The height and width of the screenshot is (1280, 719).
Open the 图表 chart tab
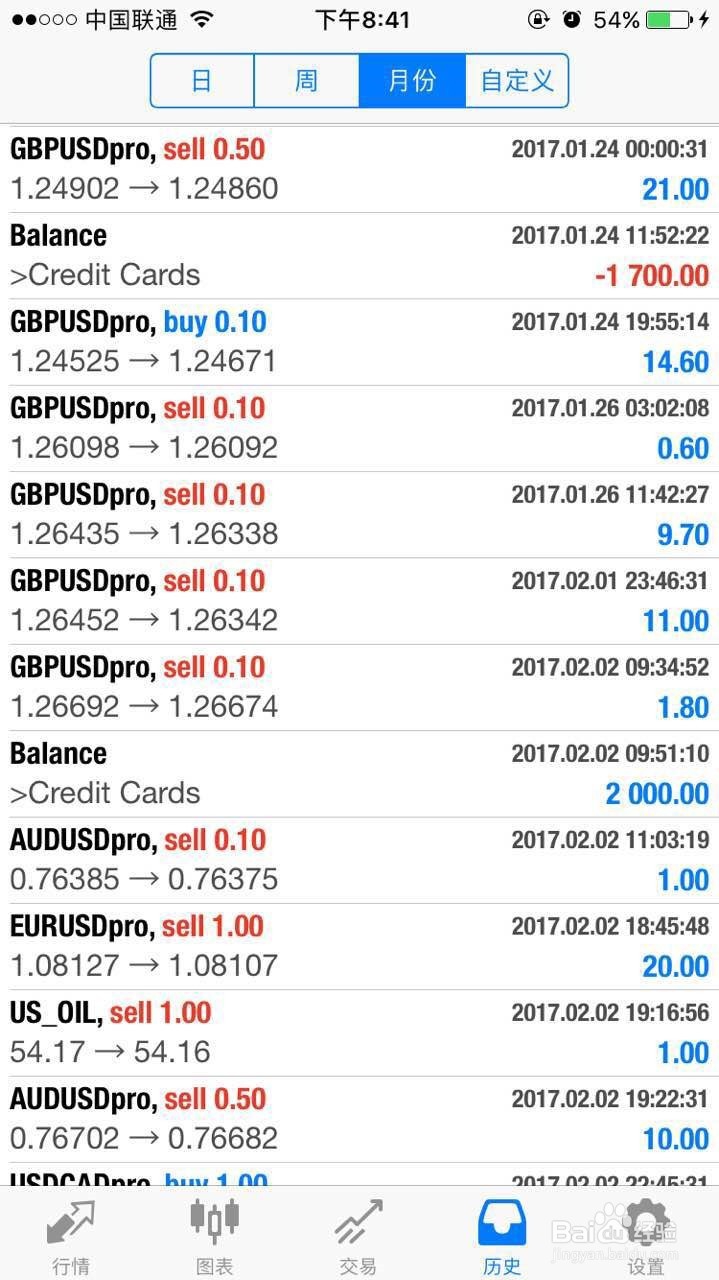point(215,1235)
